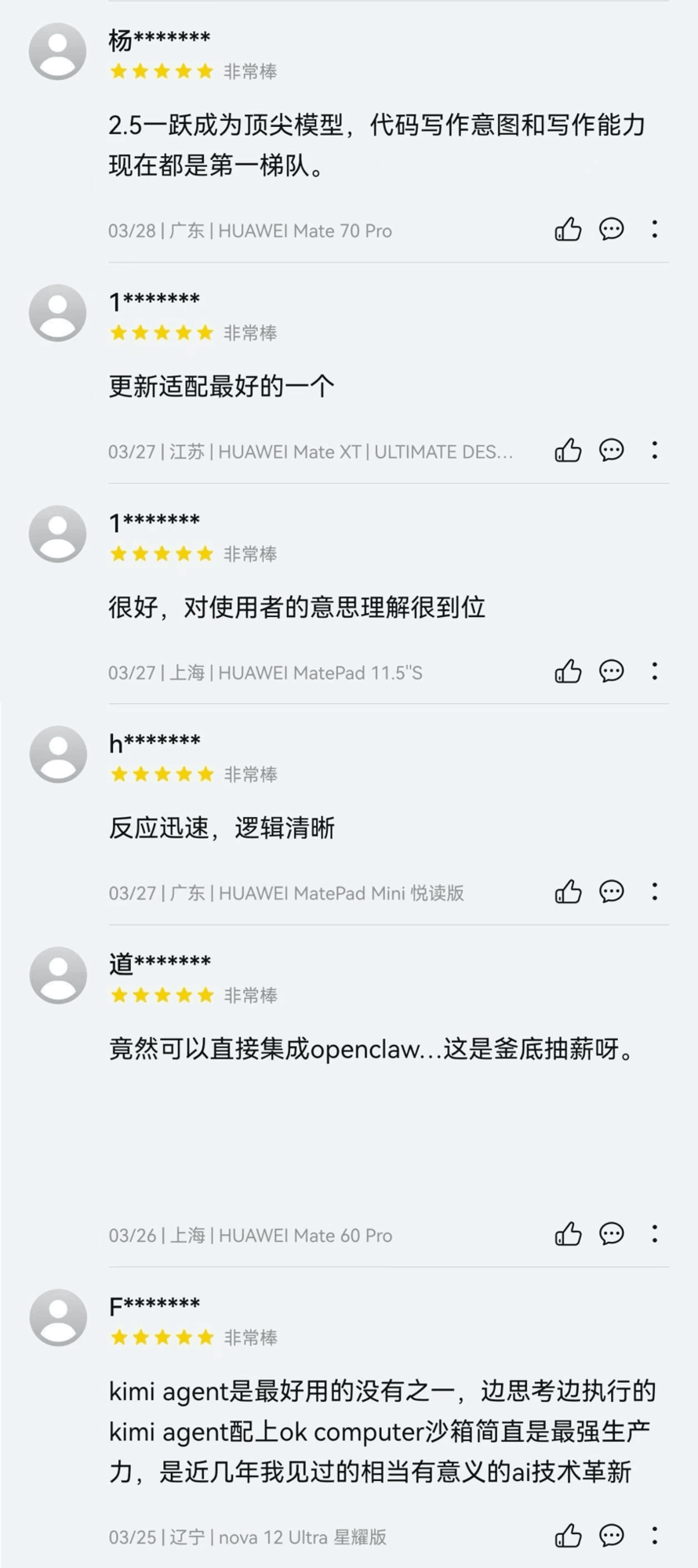Comment on the HUAWEI Mate 60 Pro review

coord(612,1235)
